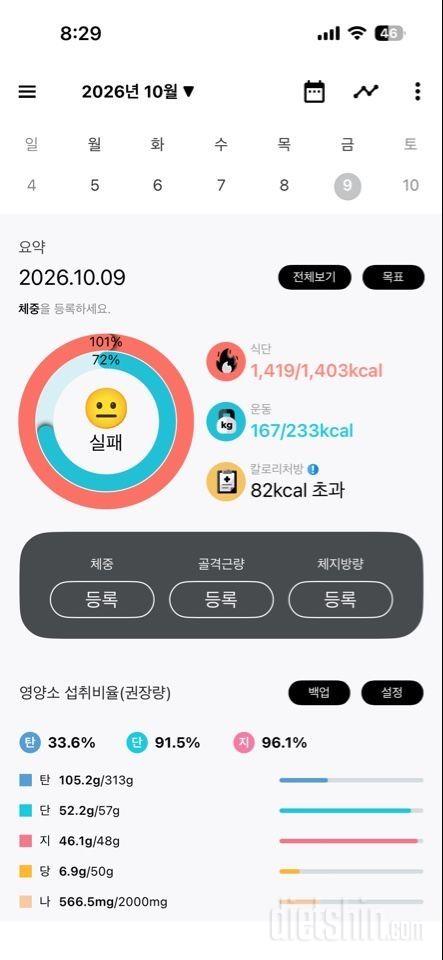Register body fat under 체지방량
Screen dimensions: 443x960
click(x=340, y=599)
